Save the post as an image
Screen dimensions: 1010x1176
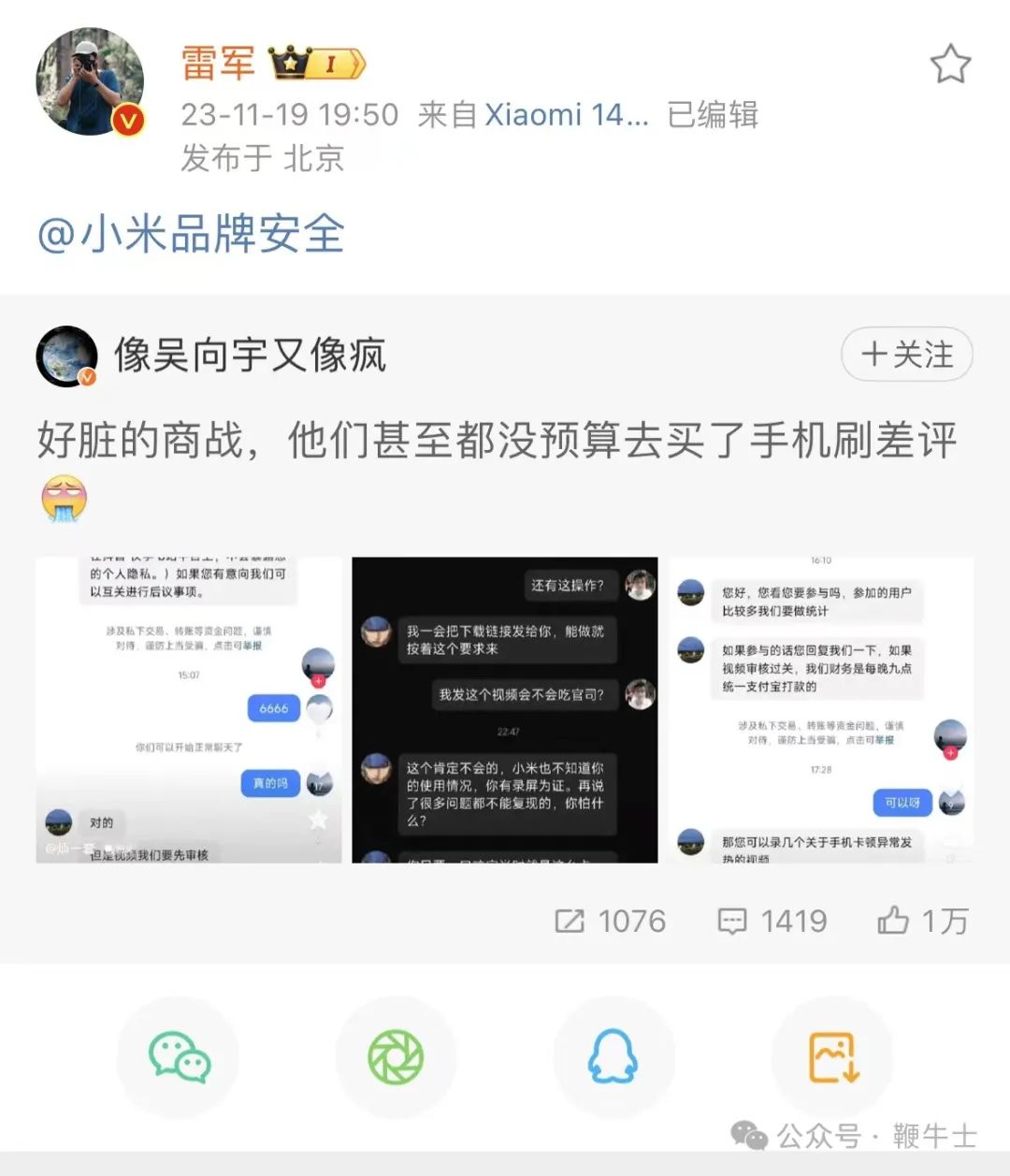click(832, 1056)
